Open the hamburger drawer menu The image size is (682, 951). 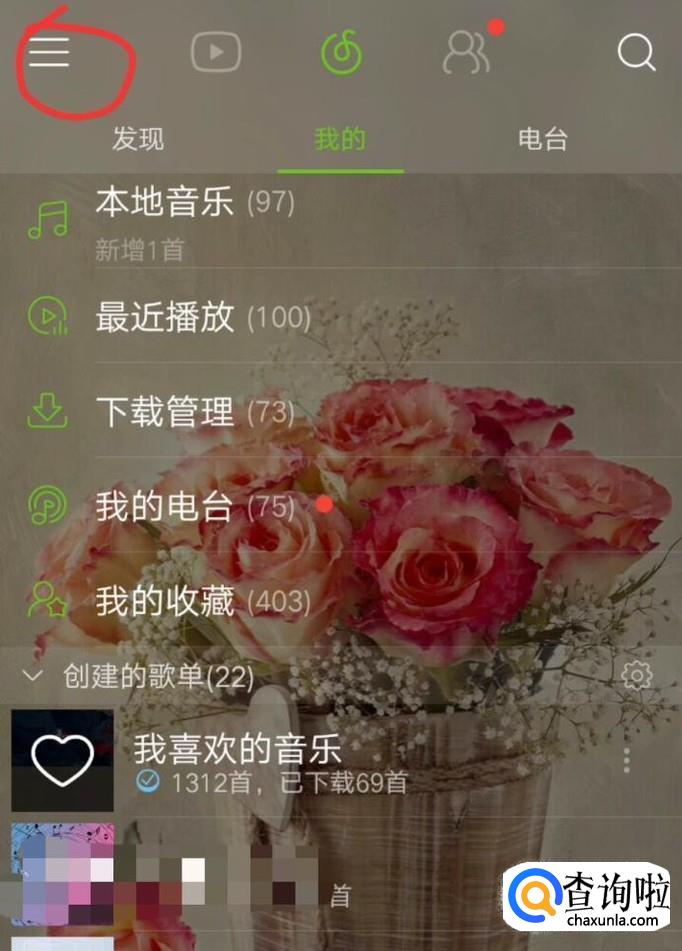pos(49,52)
